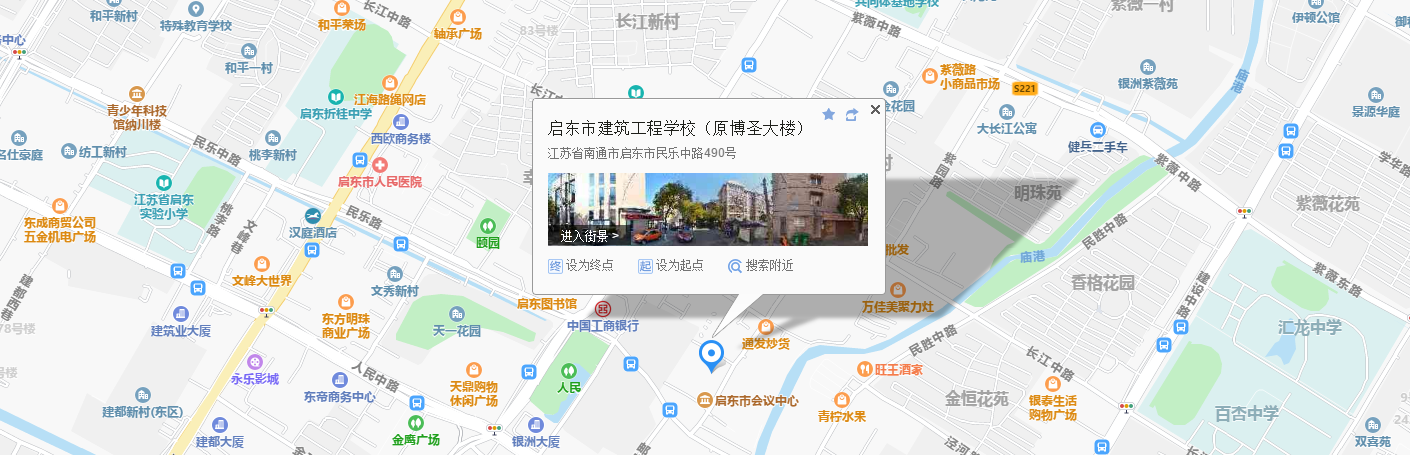Select 搜索附近 to search nearby

coord(760,265)
